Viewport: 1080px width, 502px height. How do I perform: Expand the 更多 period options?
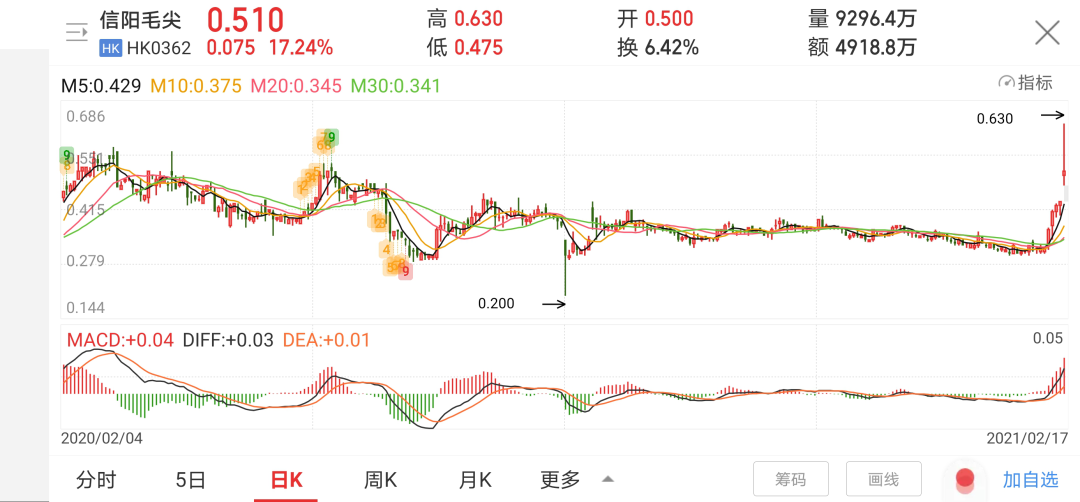coord(575,479)
